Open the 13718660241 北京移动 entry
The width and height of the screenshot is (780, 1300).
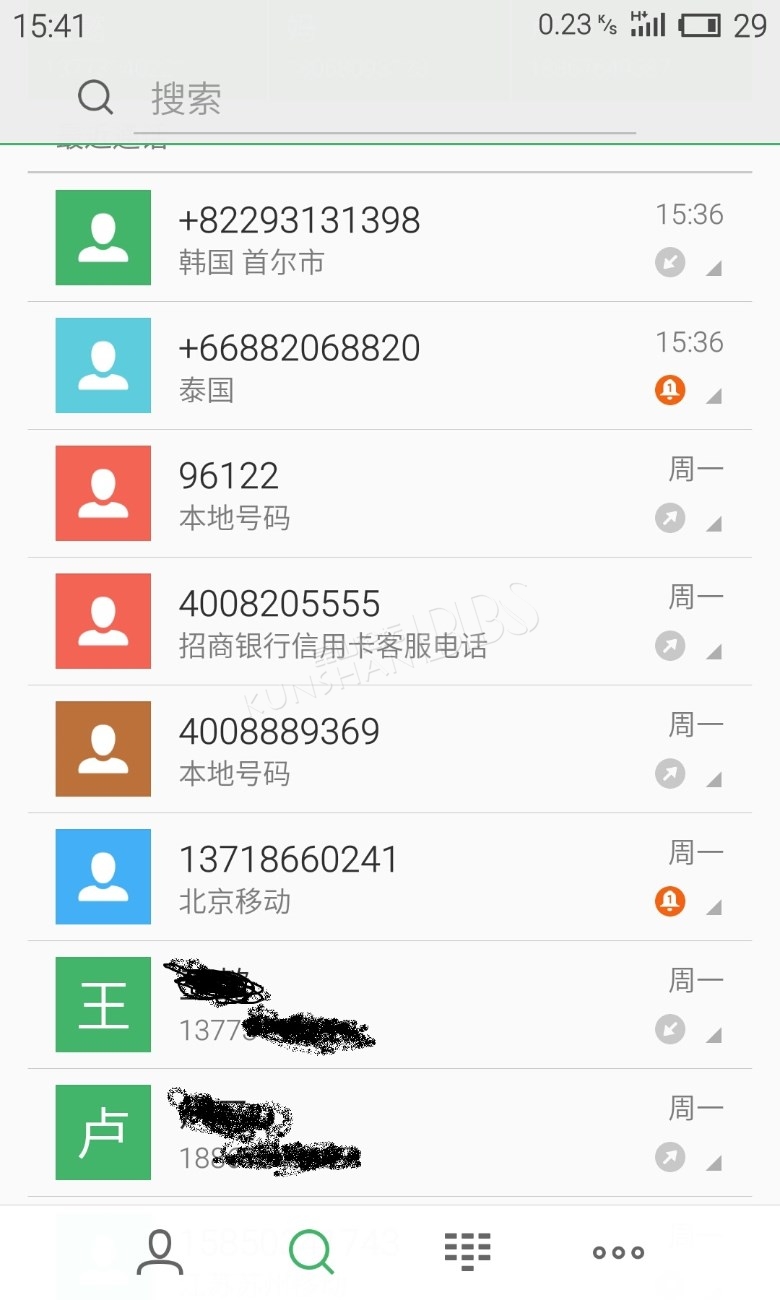390,877
